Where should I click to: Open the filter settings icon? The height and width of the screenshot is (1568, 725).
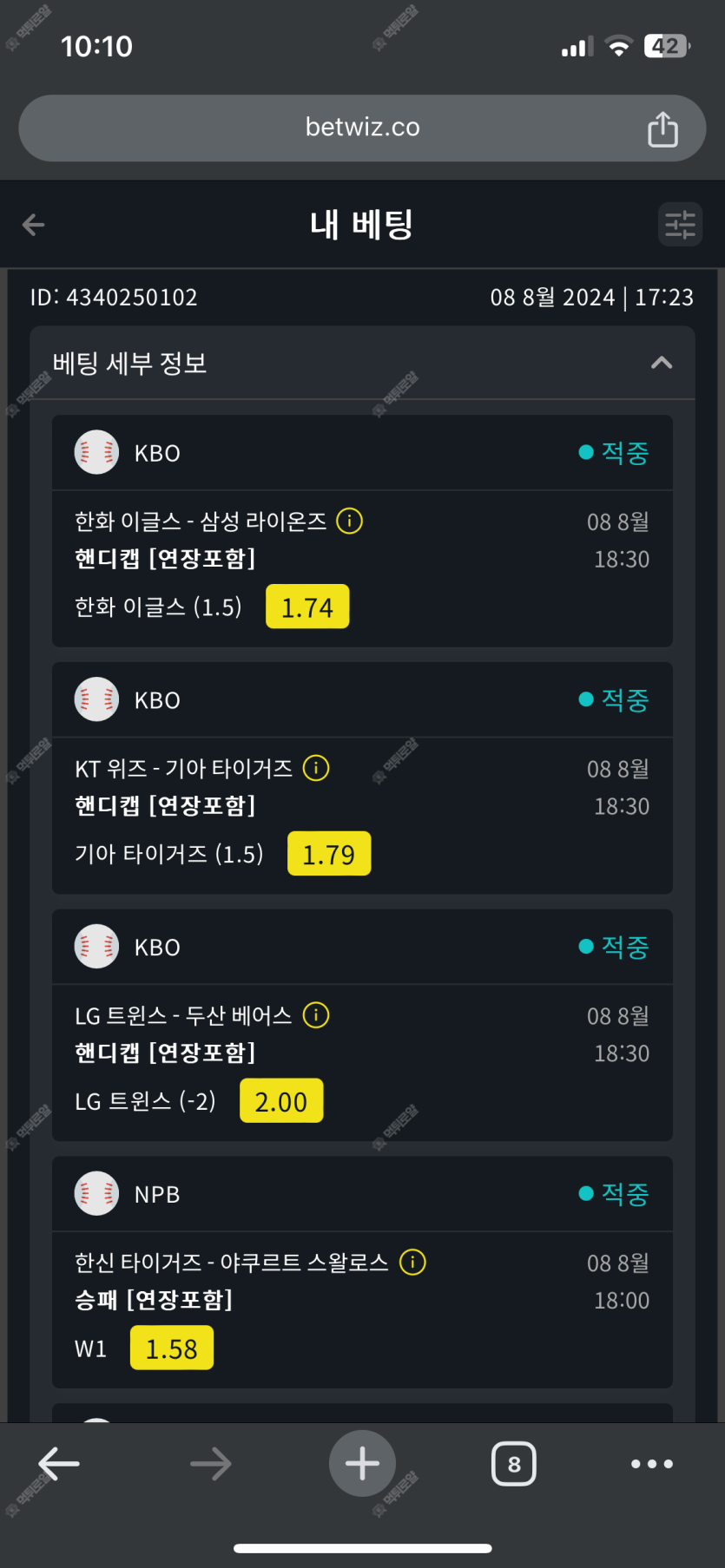(680, 225)
